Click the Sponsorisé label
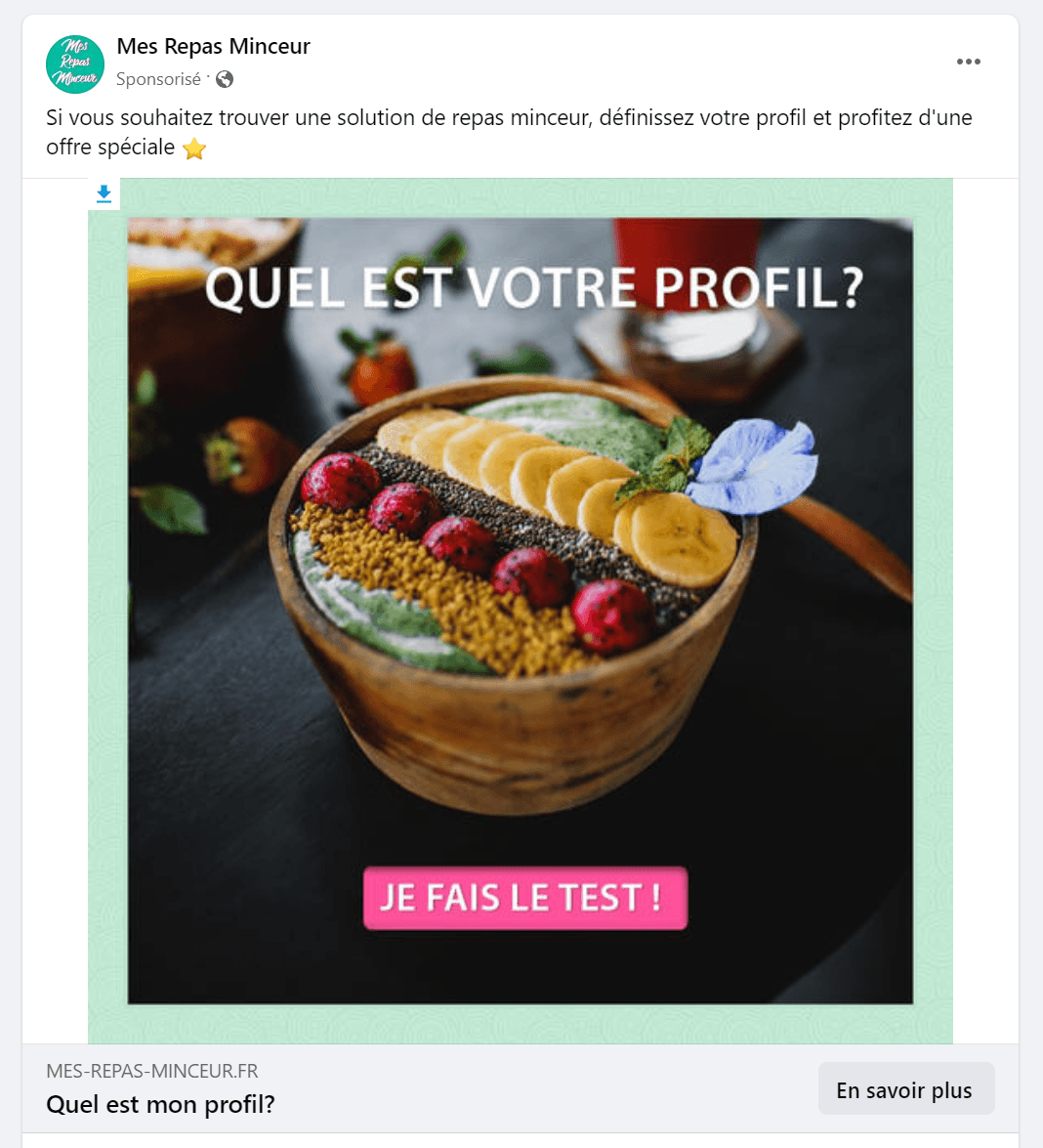The height and width of the screenshot is (1148, 1043). (x=158, y=79)
